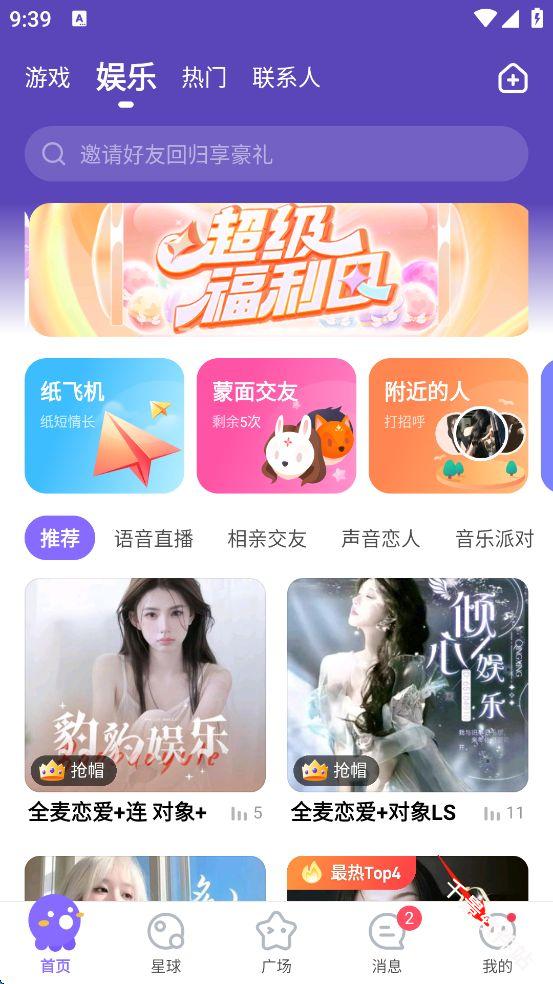Screen dimensions: 553x984
Task: Select the 相亲交友 category chip
Action: [x=267, y=538]
